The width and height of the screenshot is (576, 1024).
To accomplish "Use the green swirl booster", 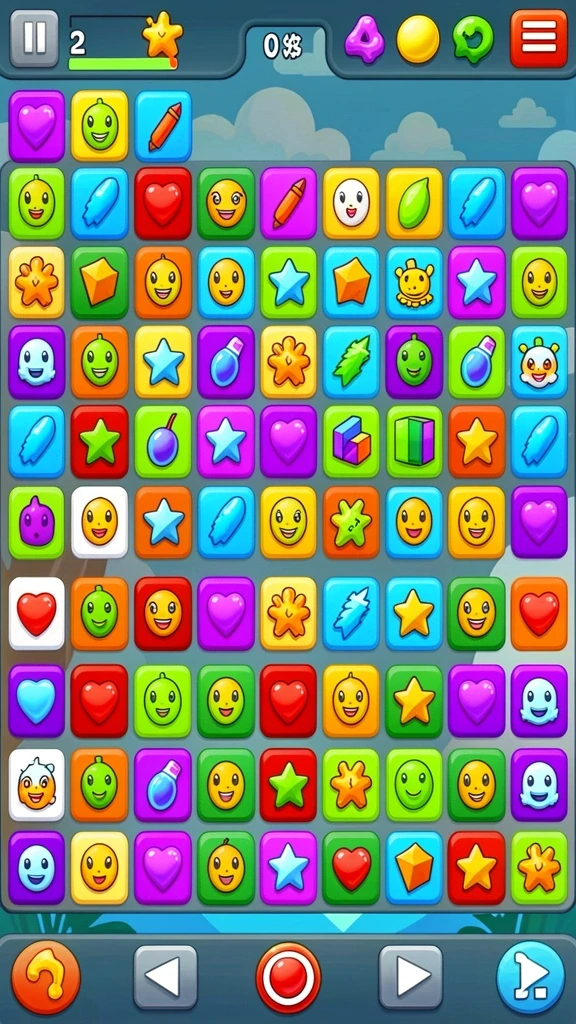I will coord(474,39).
